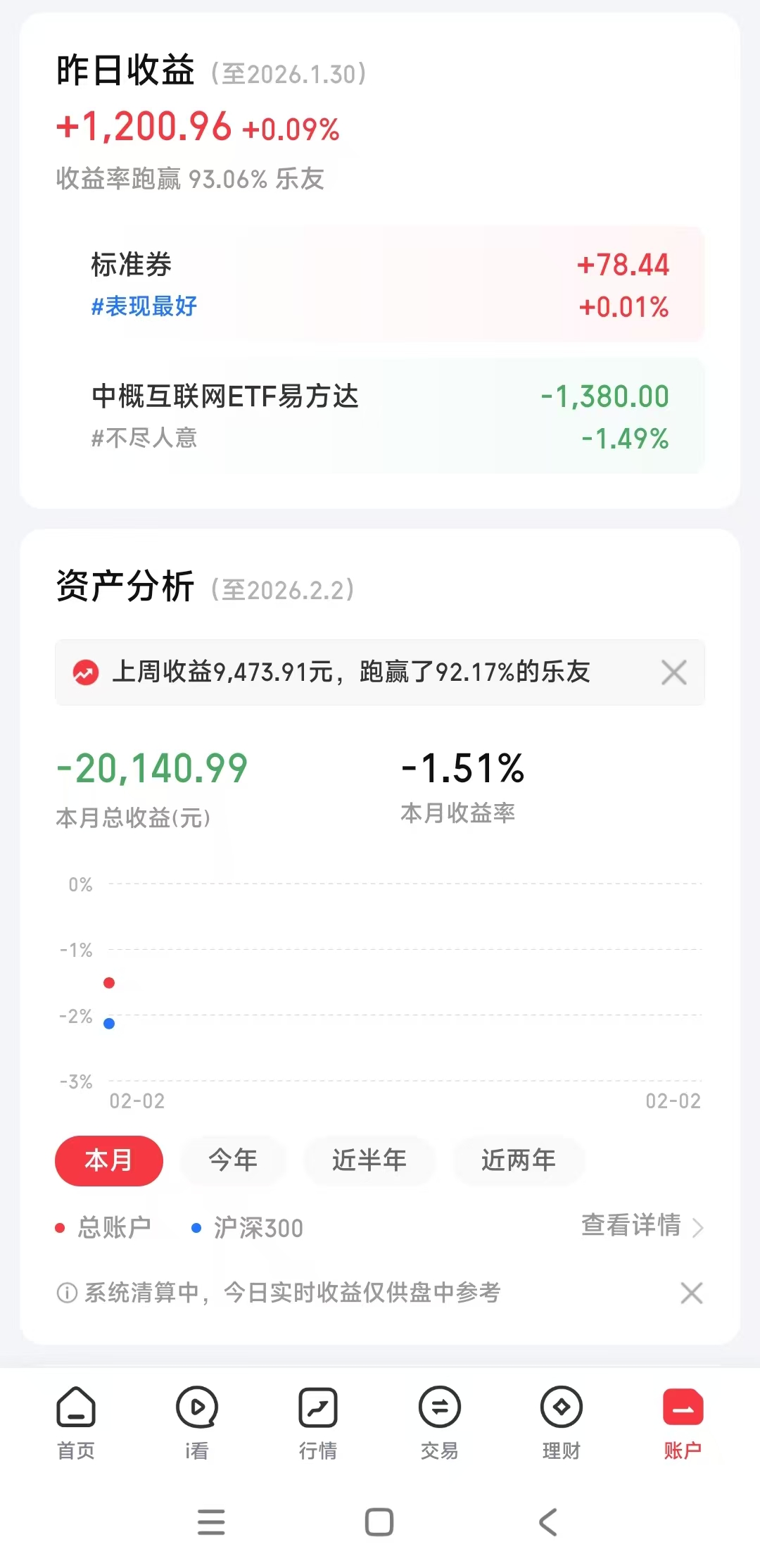This screenshot has width=760, height=1568.
Task: Tap the system back button
Action: point(548,1522)
